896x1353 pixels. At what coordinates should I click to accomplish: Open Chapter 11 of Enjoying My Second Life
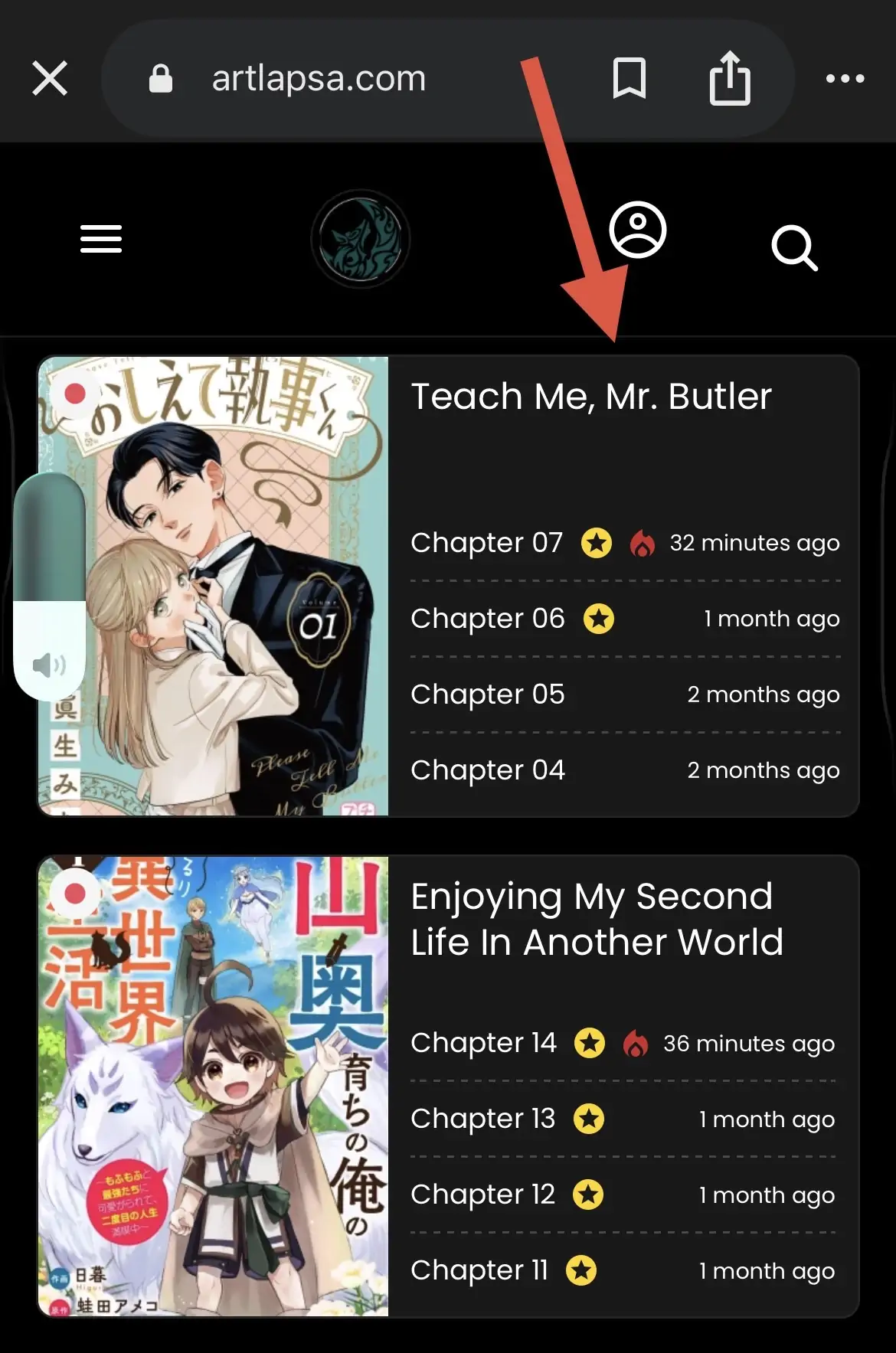click(x=479, y=1270)
